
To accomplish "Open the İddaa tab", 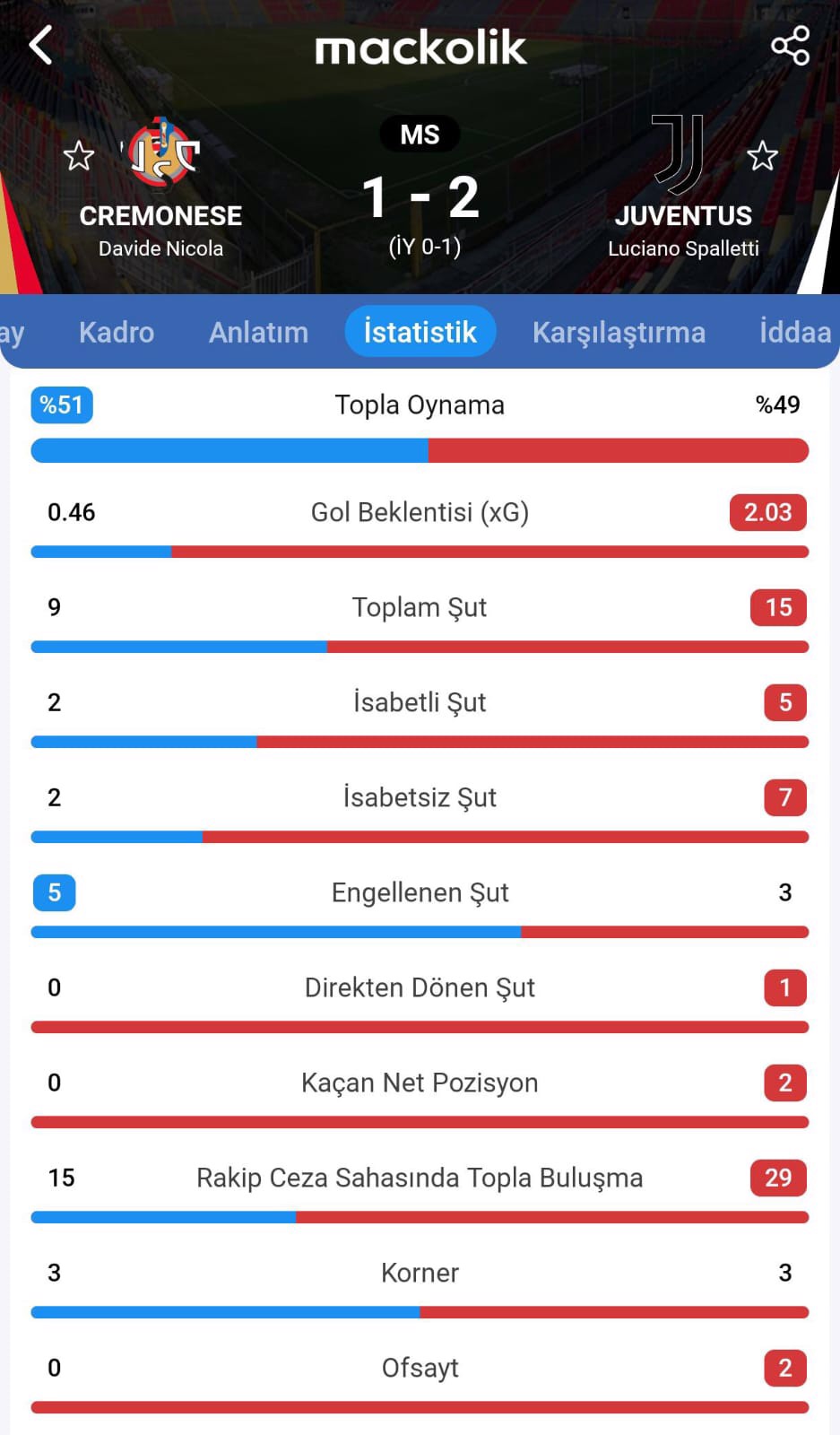I will (794, 332).
